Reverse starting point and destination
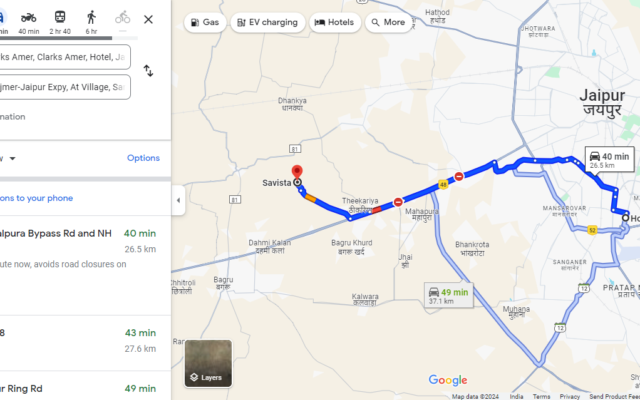The height and width of the screenshot is (400, 640). pyautogui.click(x=148, y=71)
